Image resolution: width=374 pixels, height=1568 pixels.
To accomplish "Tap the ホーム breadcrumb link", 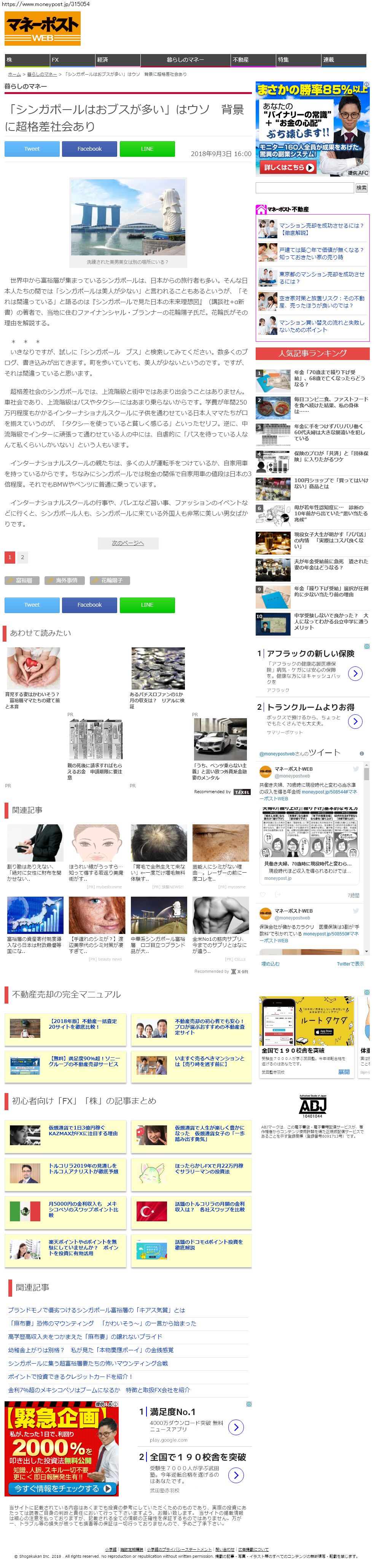I will tap(14, 74).
